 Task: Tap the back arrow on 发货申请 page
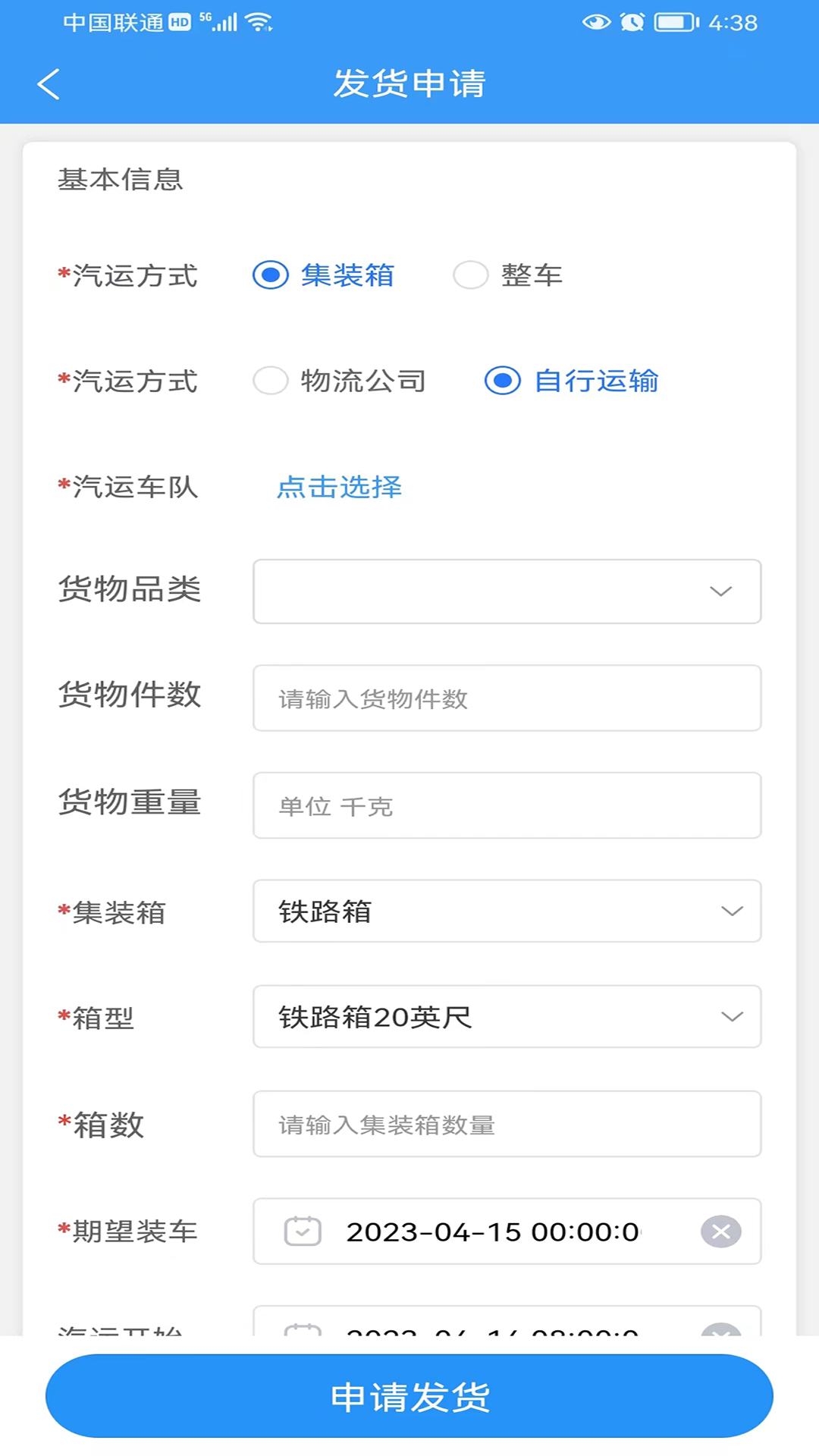point(49,83)
